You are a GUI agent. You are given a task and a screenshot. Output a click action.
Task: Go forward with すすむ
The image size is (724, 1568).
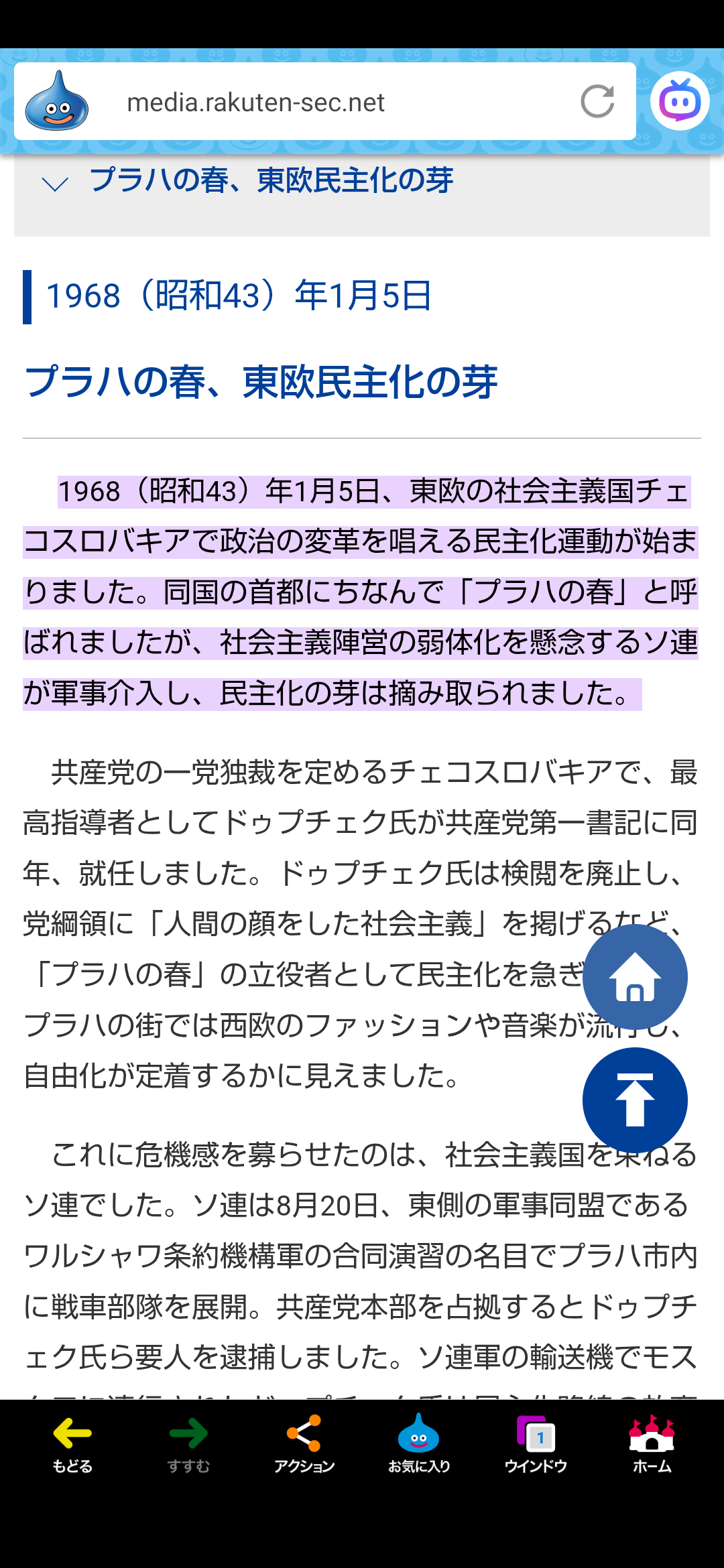pyautogui.click(x=188, y=1444)
